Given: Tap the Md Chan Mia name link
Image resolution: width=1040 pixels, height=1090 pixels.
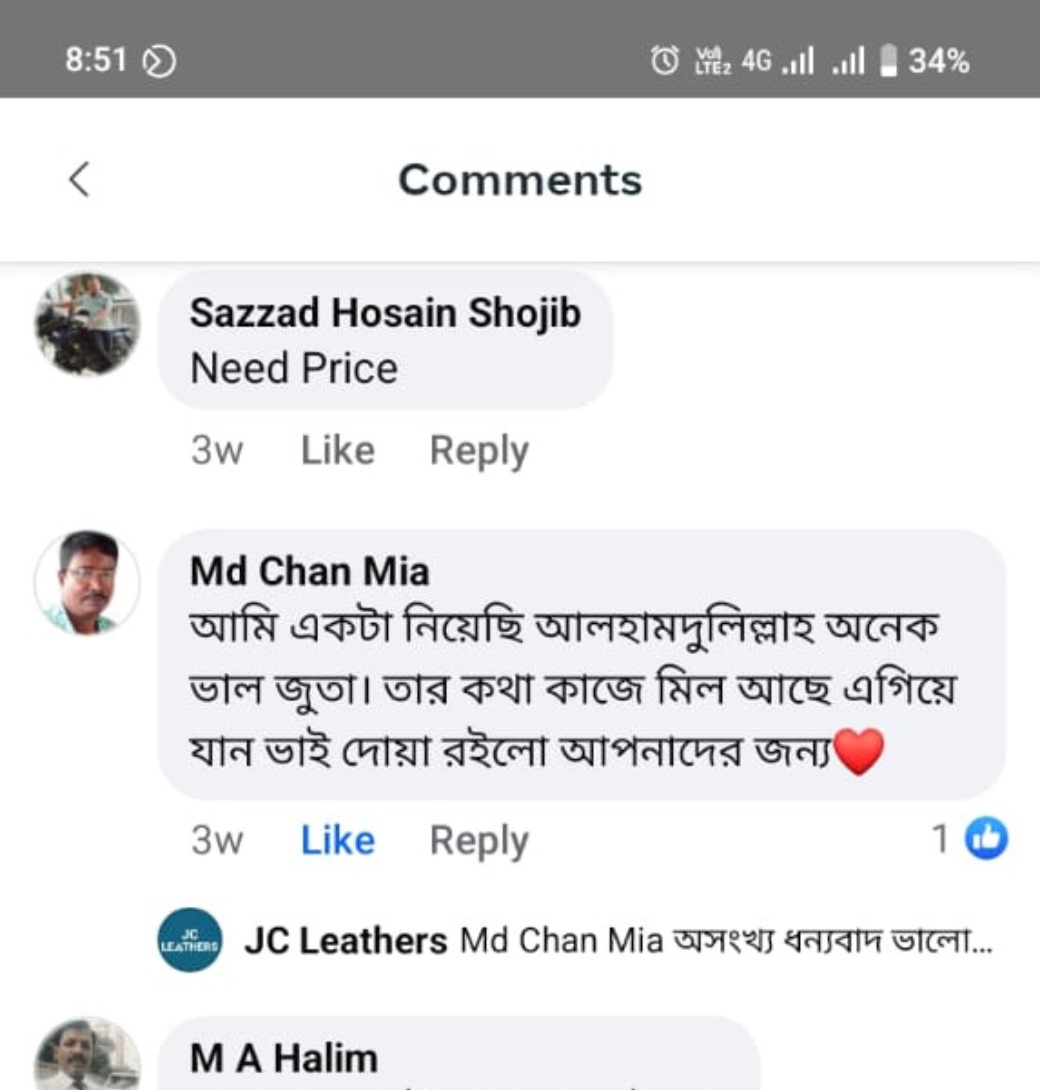Looking at the screenshot, I should 310,572.
